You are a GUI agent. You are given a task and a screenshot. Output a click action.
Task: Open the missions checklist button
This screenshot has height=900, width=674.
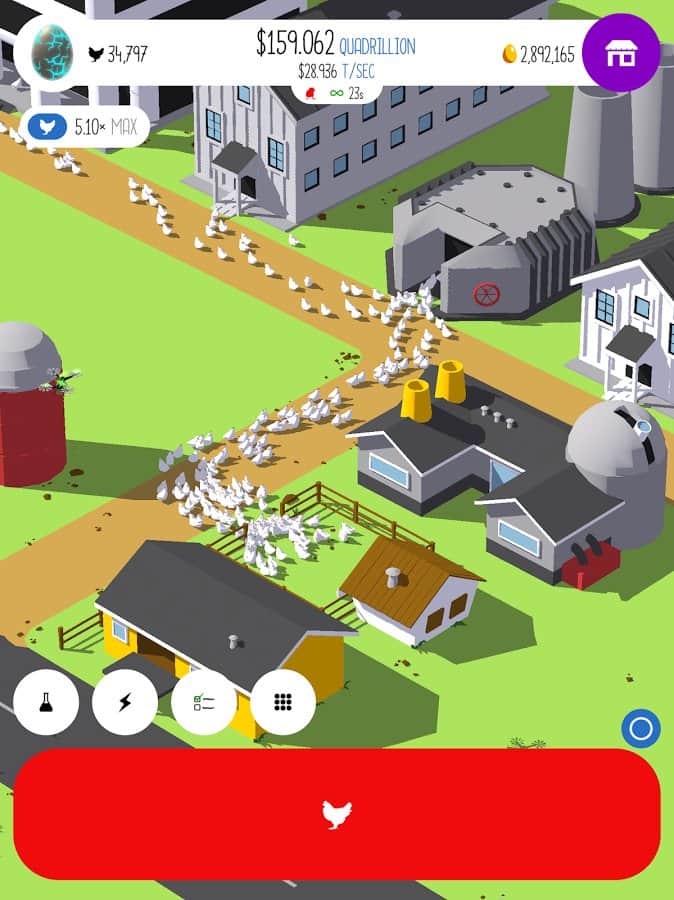click(204, 702)
